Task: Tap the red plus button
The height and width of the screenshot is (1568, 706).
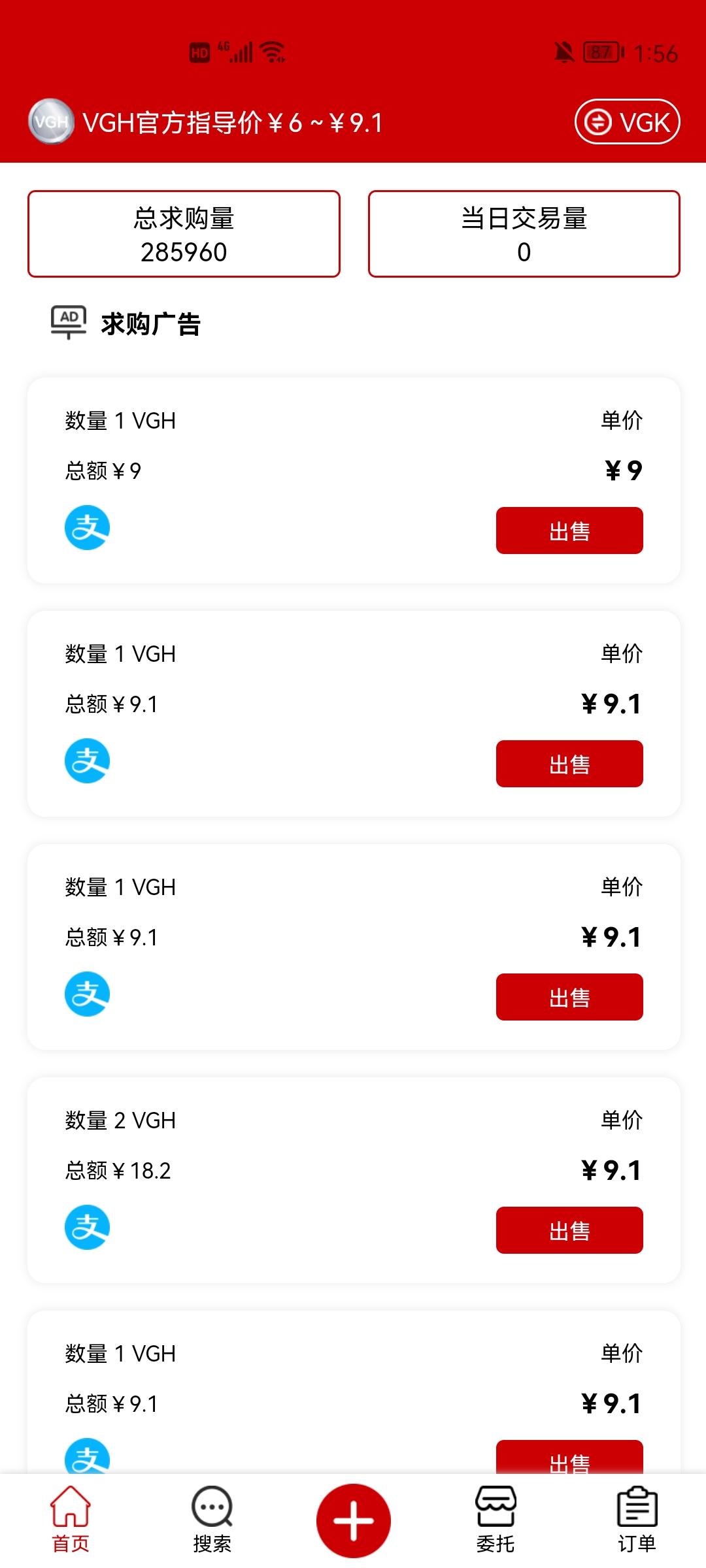Action: click(353, 1520)
